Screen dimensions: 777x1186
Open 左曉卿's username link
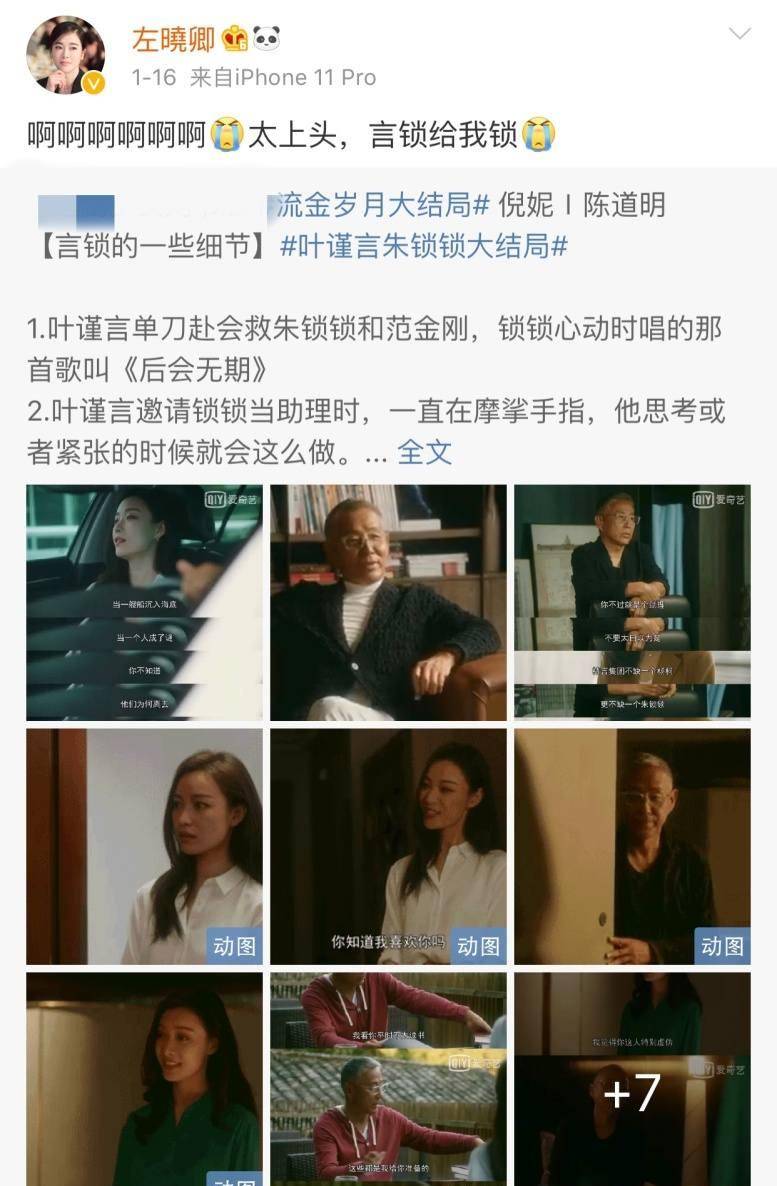pyautogui.click(x=172, y=39)
